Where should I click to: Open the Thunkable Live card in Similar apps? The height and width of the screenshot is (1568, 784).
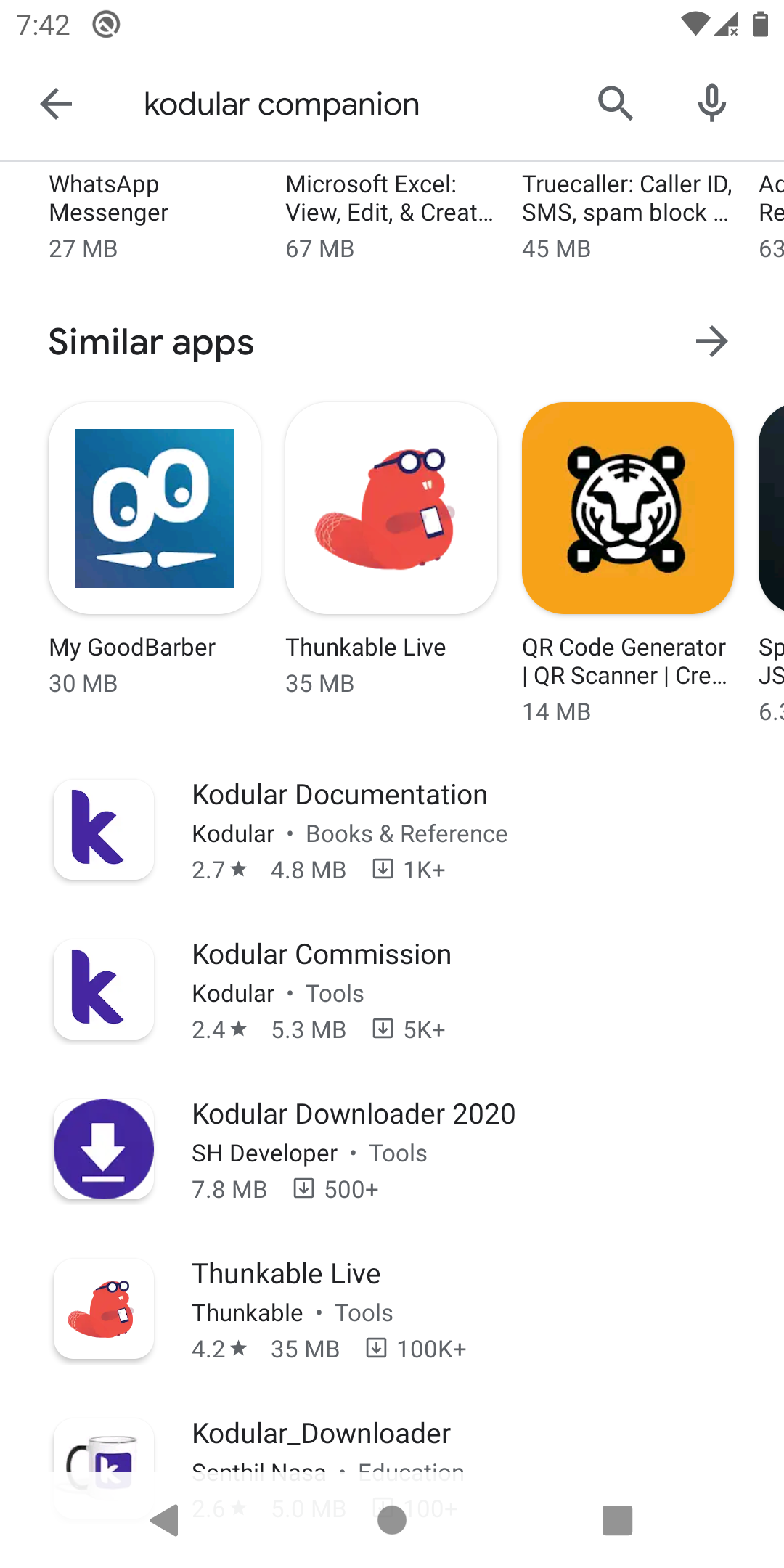pyautogui.click(x=391, y=550)
